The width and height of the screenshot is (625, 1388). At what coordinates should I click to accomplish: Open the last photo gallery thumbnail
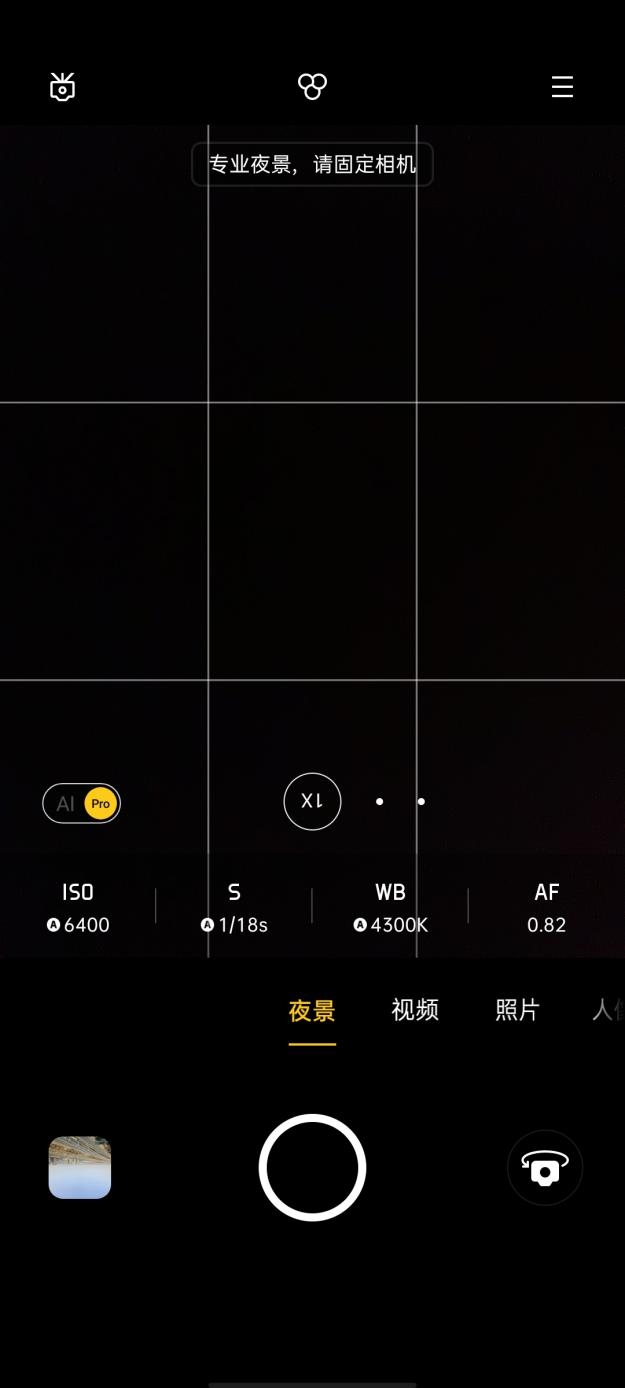(x=80, y=1167)
